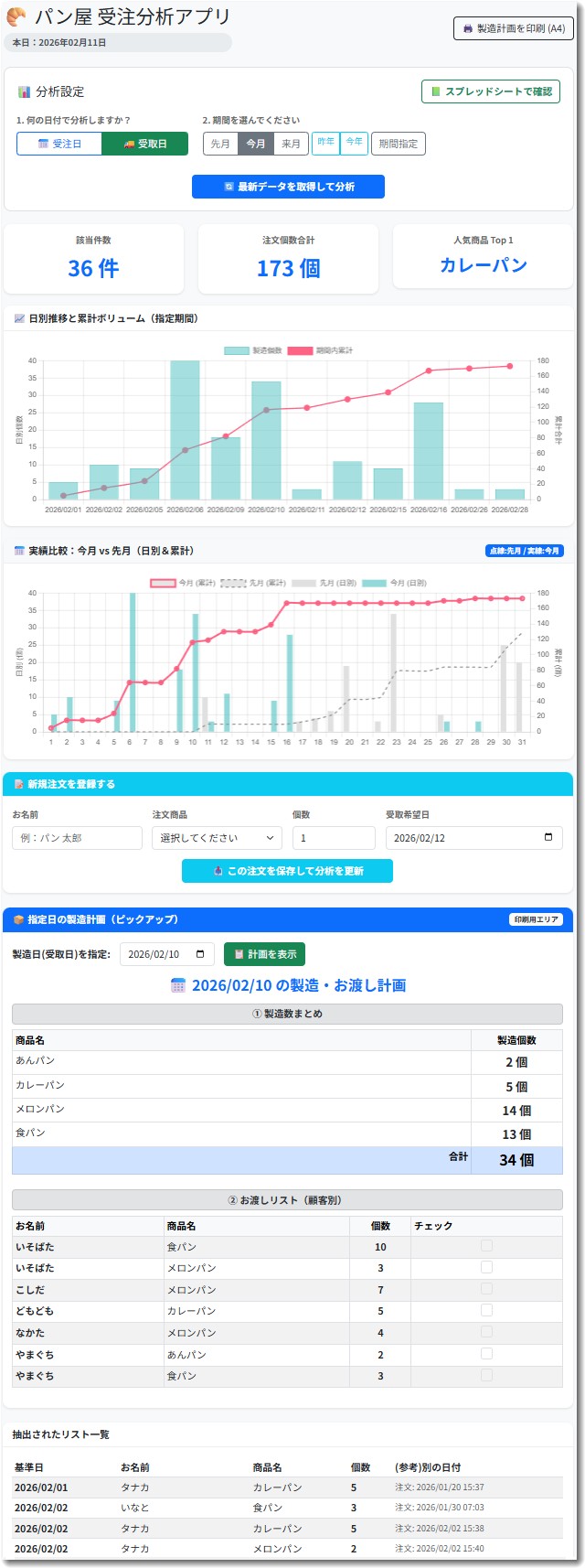The image size is (585, 1568).
Task: Open the 期間指定 option
Action: [x=398, y=144]
